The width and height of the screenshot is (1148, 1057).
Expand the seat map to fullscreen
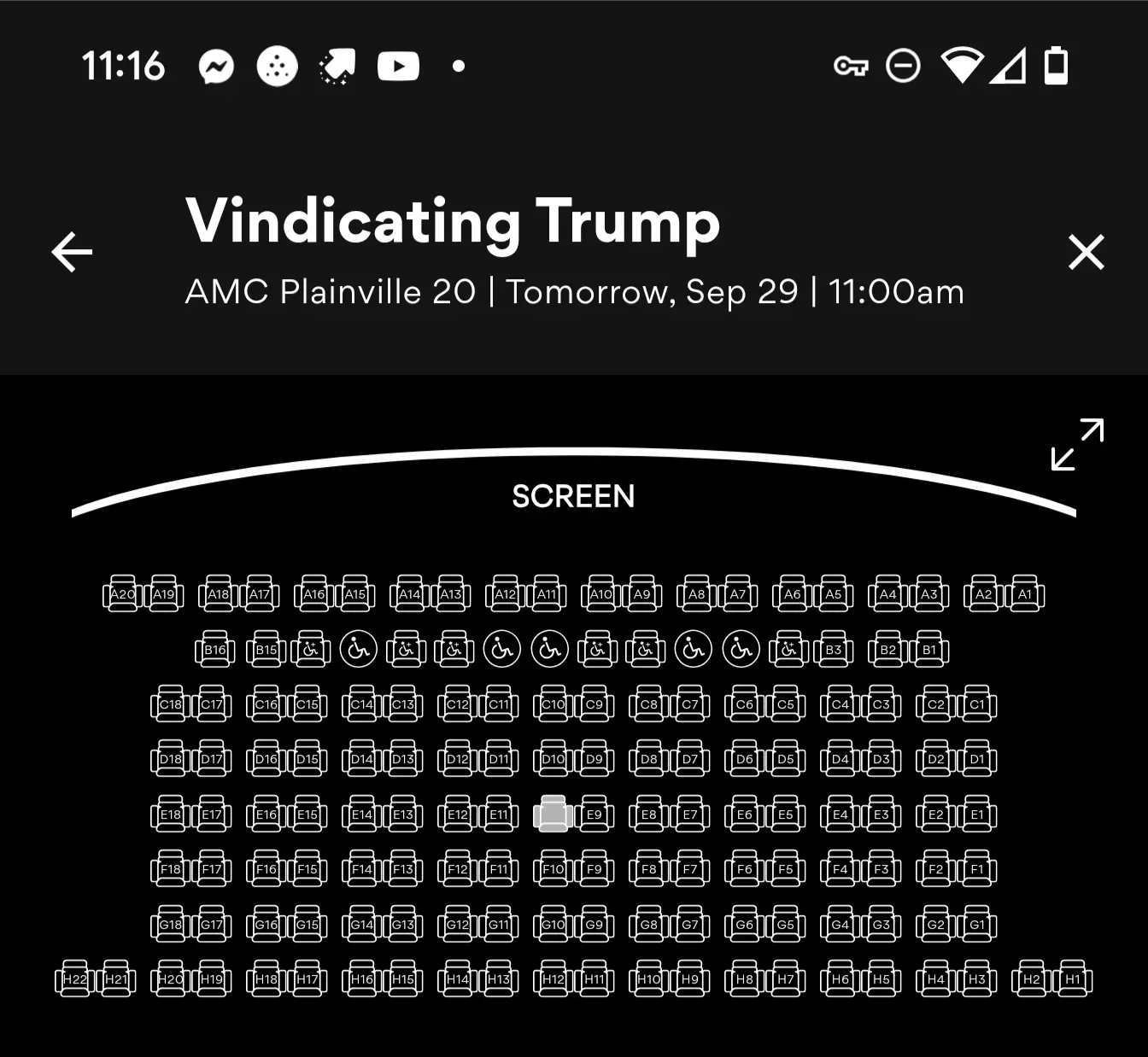(x=1076, y=444)
